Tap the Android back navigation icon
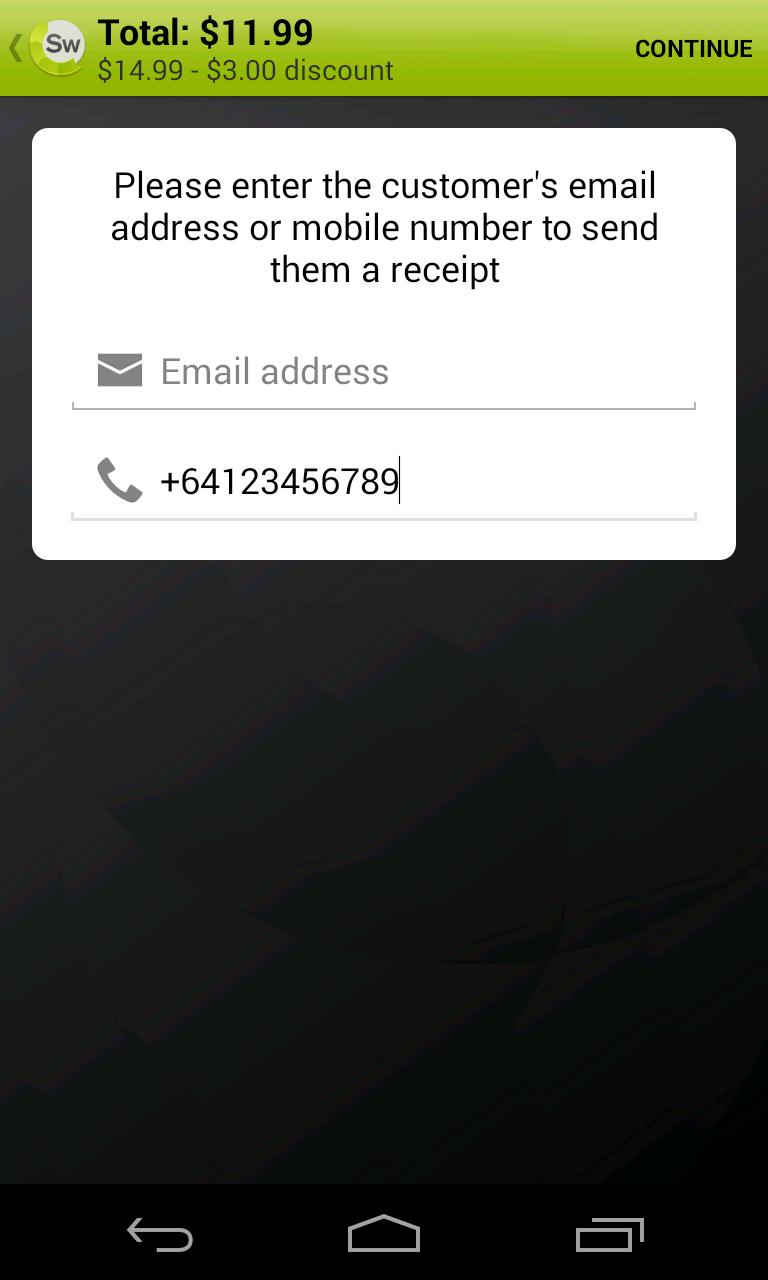The height and width of the screenshot is (1280, 768). click(159, 1236)
